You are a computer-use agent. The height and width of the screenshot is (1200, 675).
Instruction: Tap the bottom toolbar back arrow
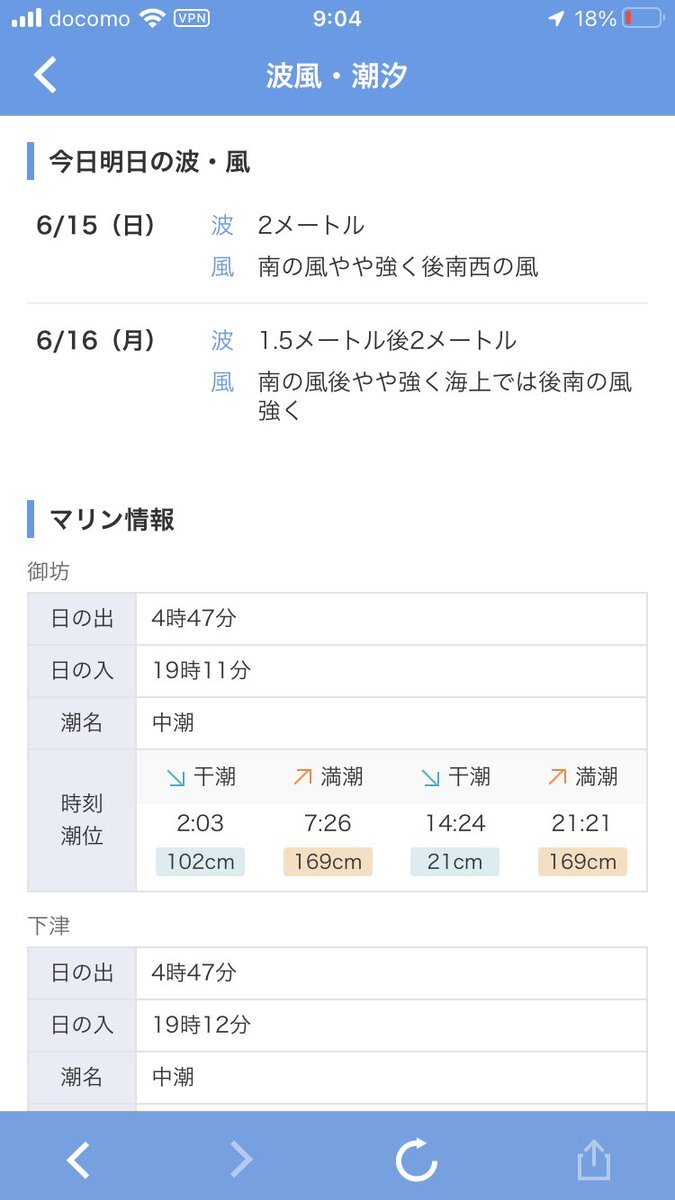[78, 1160]
